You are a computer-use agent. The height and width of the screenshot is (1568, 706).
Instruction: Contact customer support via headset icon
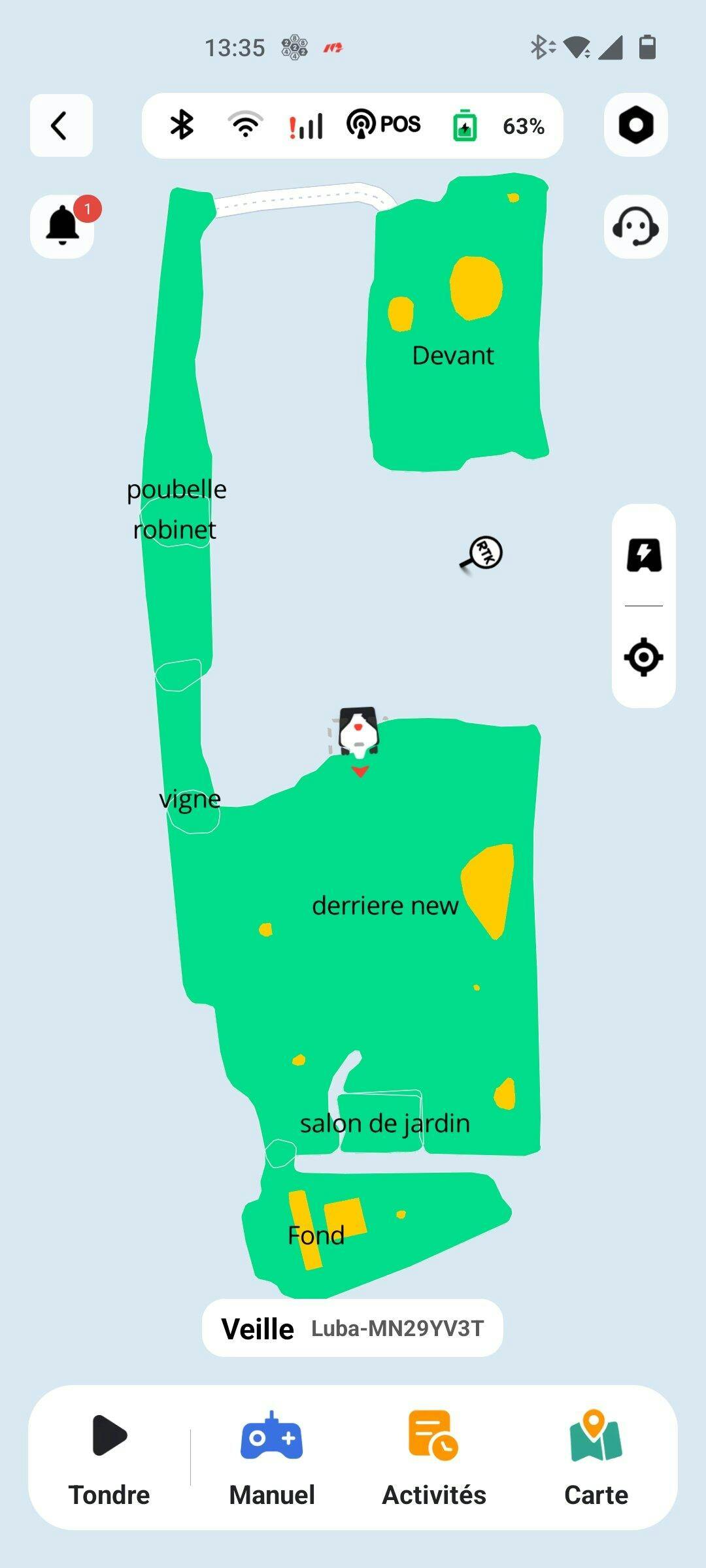click(635, 227)
